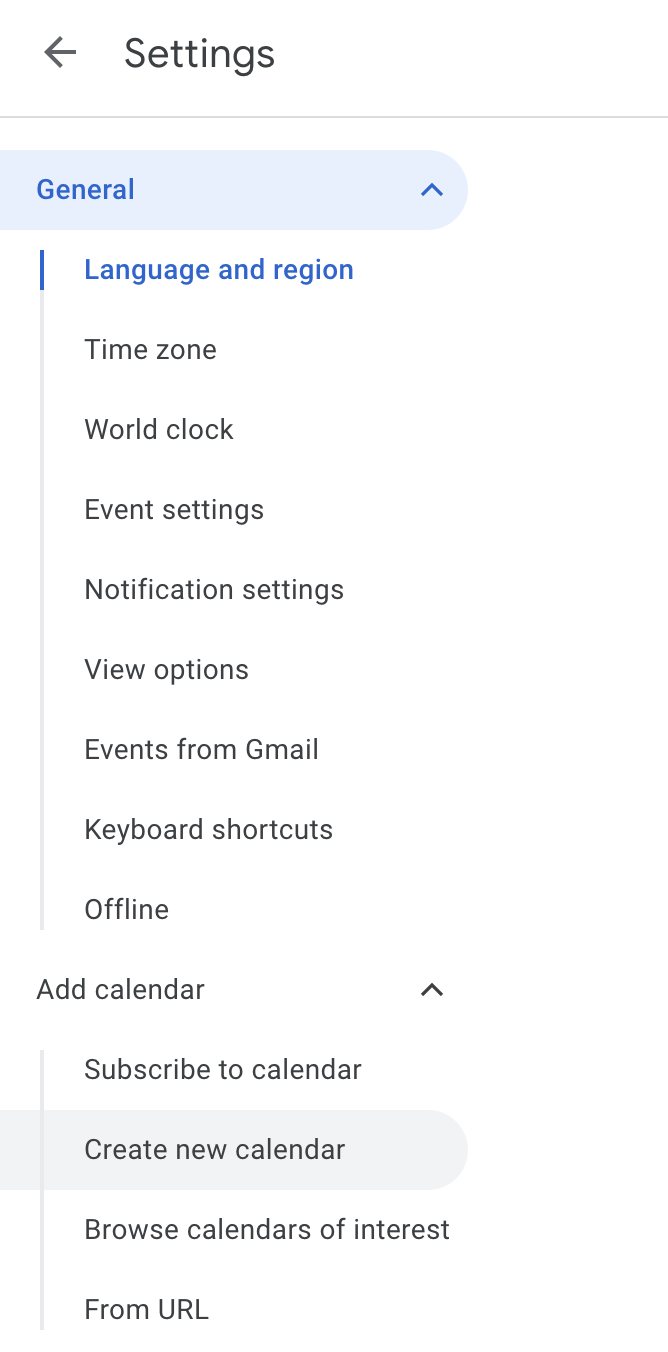Screen dimensions: 668x1352
Task: Select World clock
Action: tap(159, 430)
